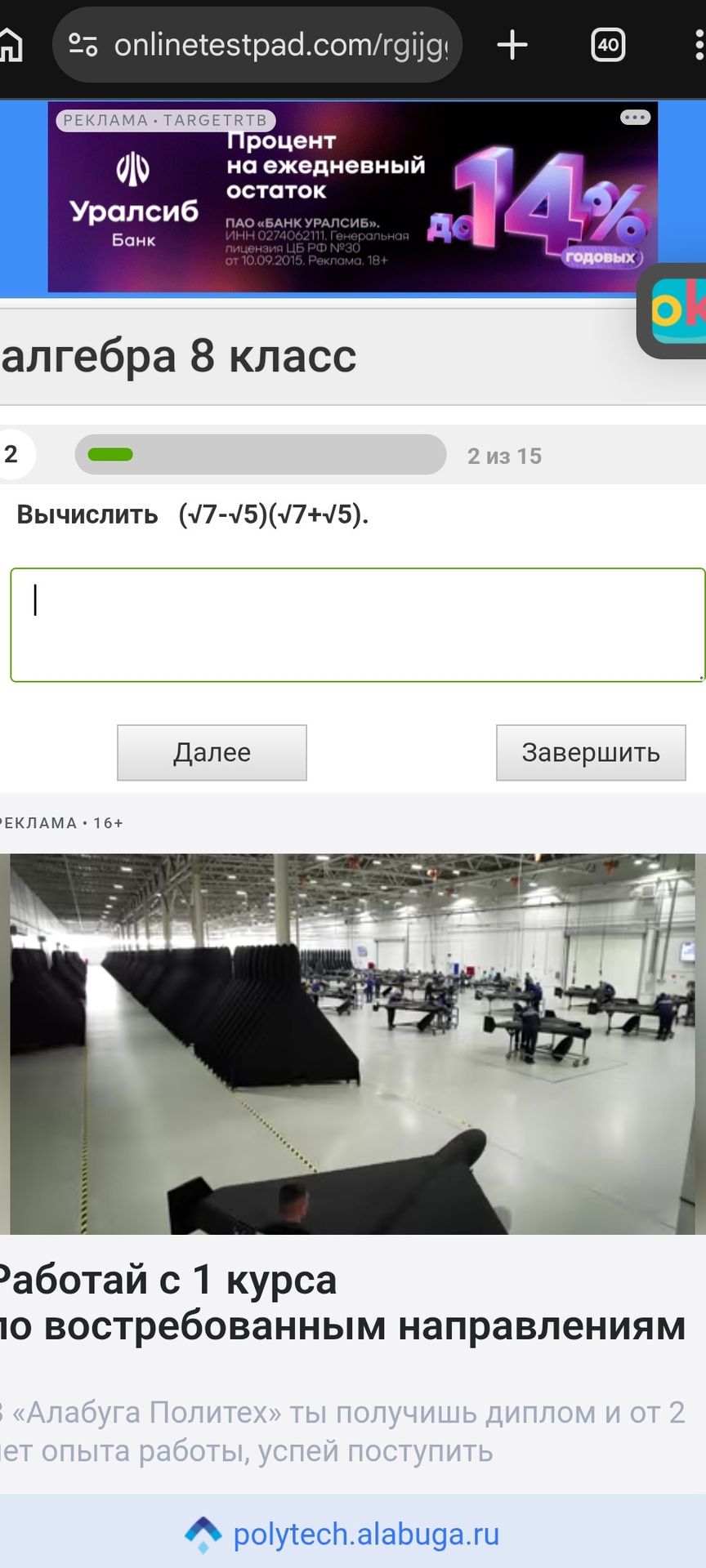The image size is (706, 1568).
Task: Open the ad options three-dot menu
Action: click(x=635, y=118)
